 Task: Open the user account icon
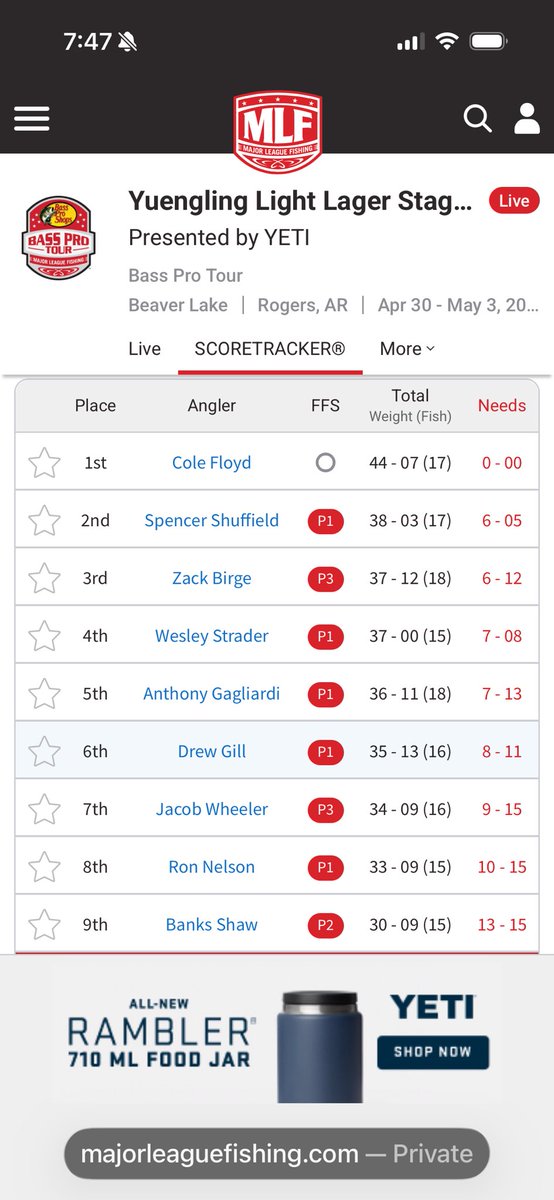(527, 119)
